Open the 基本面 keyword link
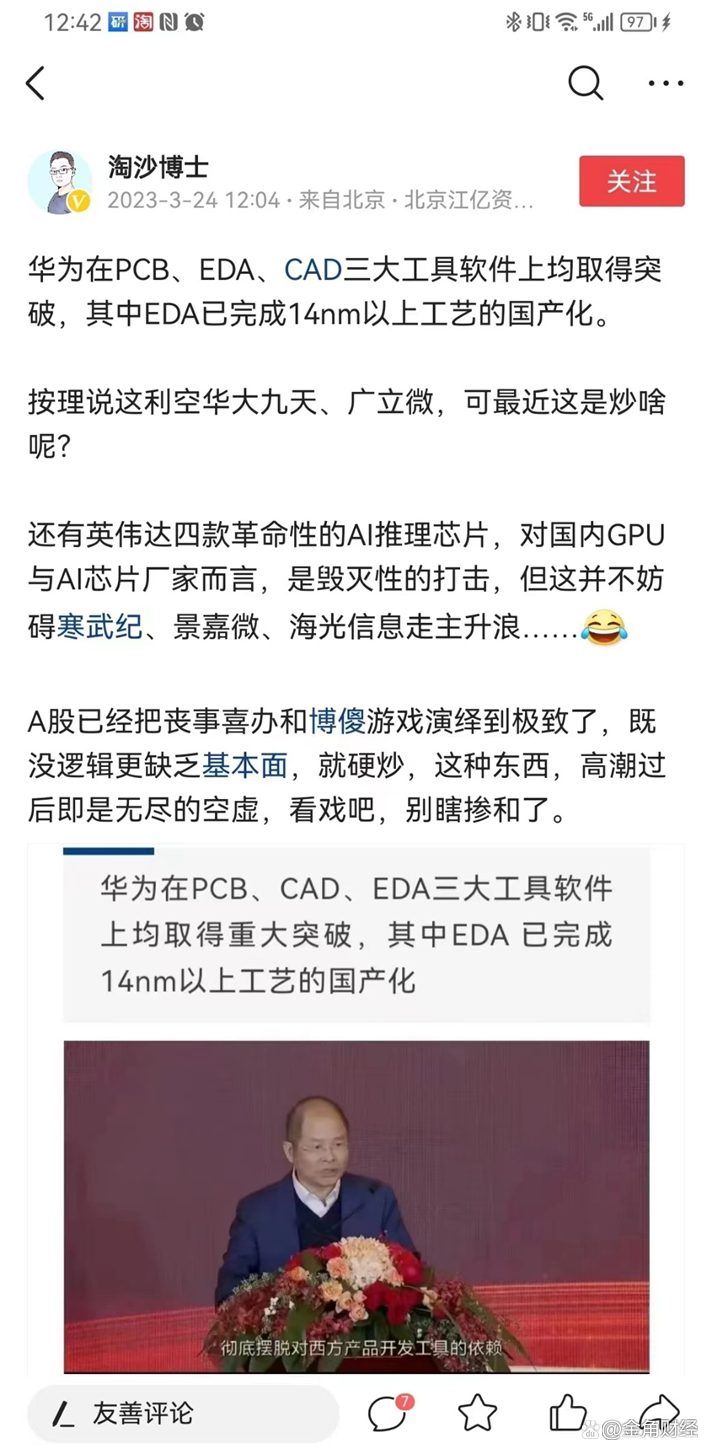Image resolution: width=712 pixels, height=1454 pixels. coord(245,766)
